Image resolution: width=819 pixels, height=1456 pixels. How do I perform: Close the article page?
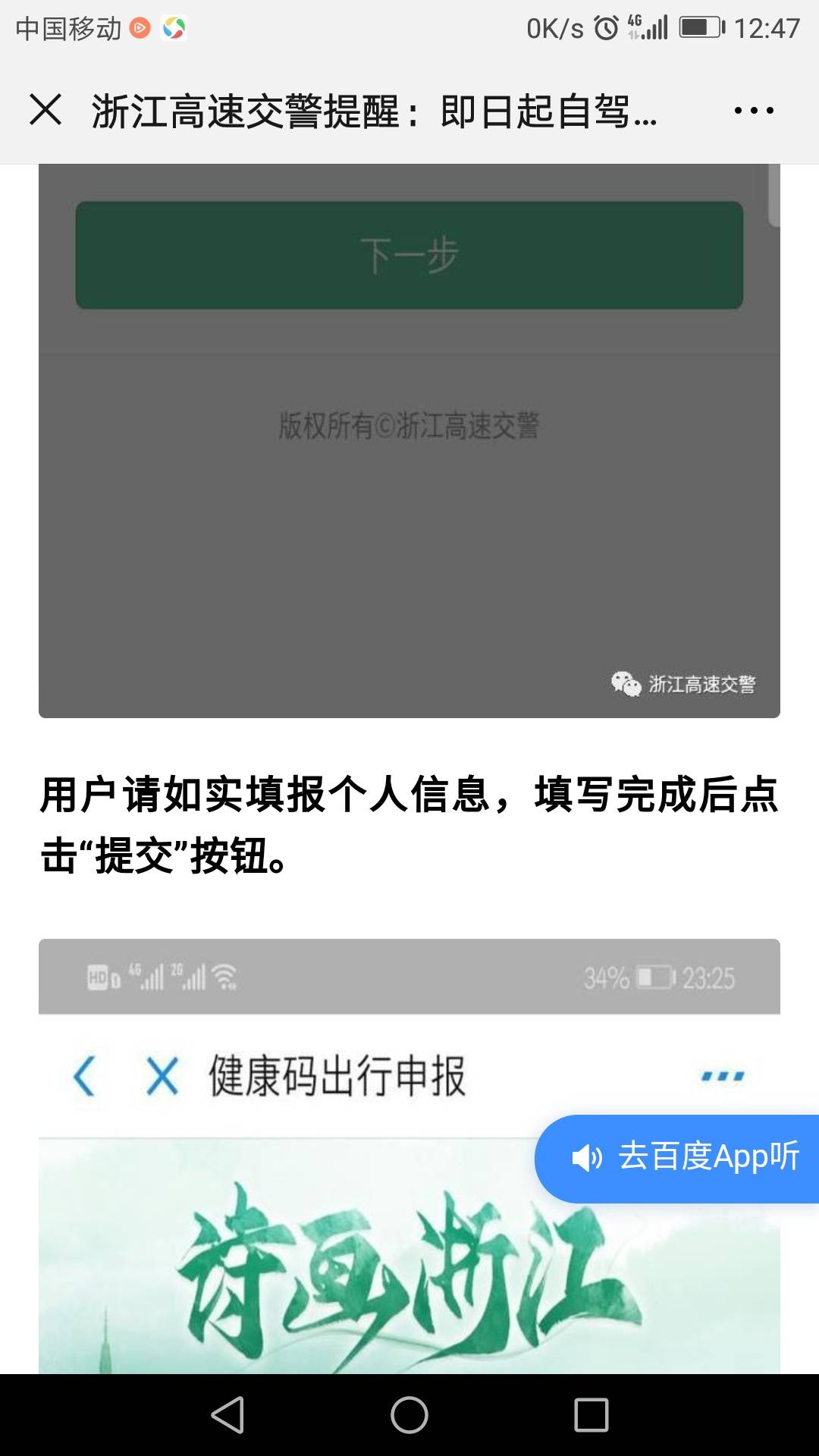tap(45, 110)
